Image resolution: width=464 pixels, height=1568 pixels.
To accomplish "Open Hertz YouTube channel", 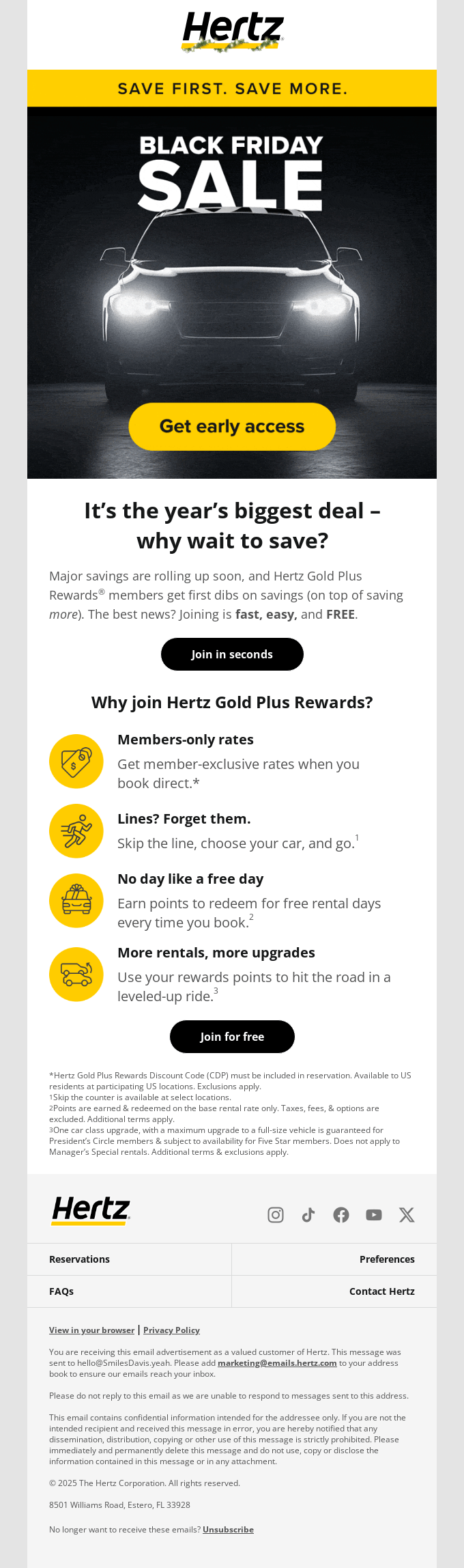I will [374, 1214].
